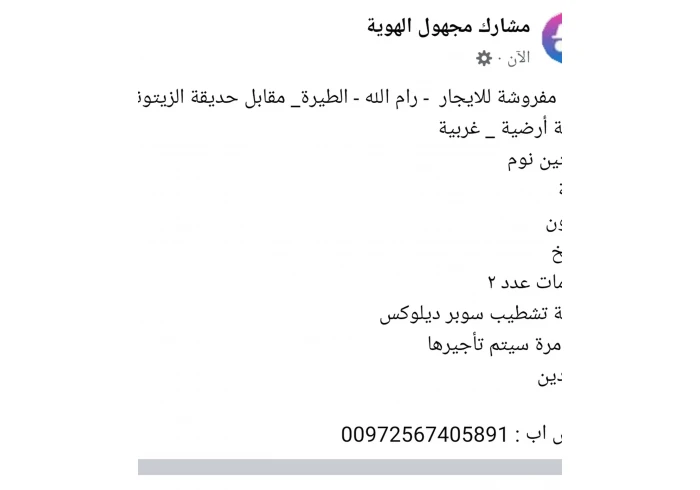Viewport: 700px width, 490px height.
Task: Open the anonymous participant's name مشارك مجهول الهوية
Action: [x=448, y=27]
